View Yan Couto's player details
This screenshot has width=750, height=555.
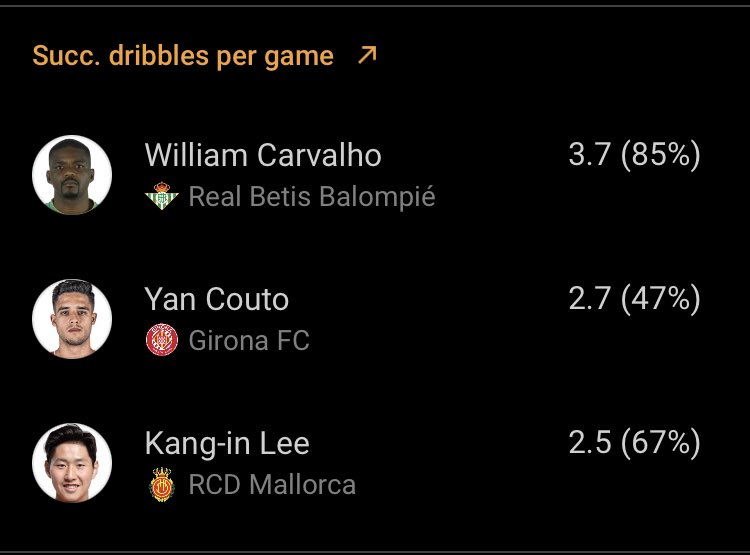pyautogui.click(x=217, y=300)
